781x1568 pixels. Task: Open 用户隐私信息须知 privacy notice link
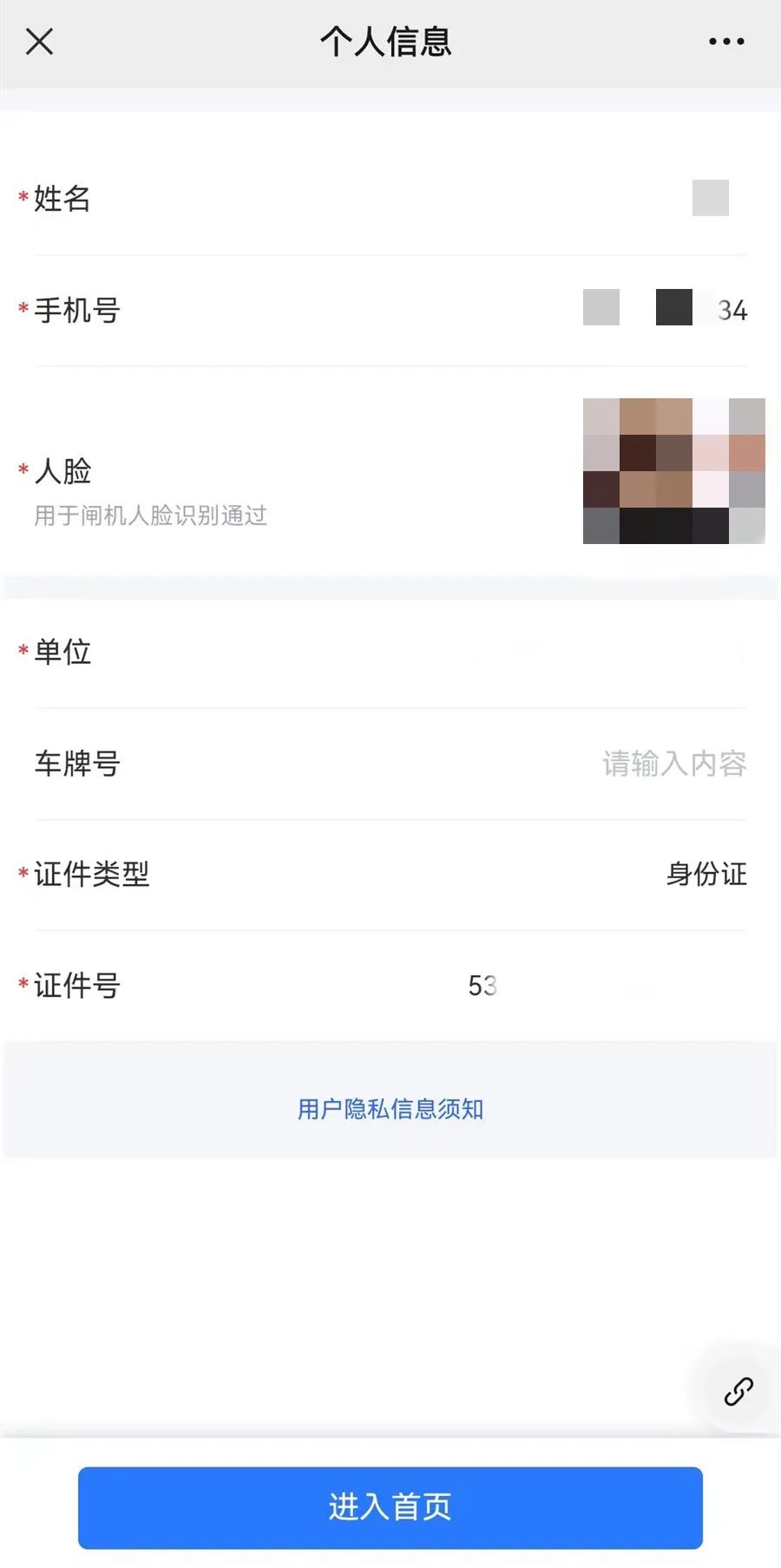[x=390, y=1109]
